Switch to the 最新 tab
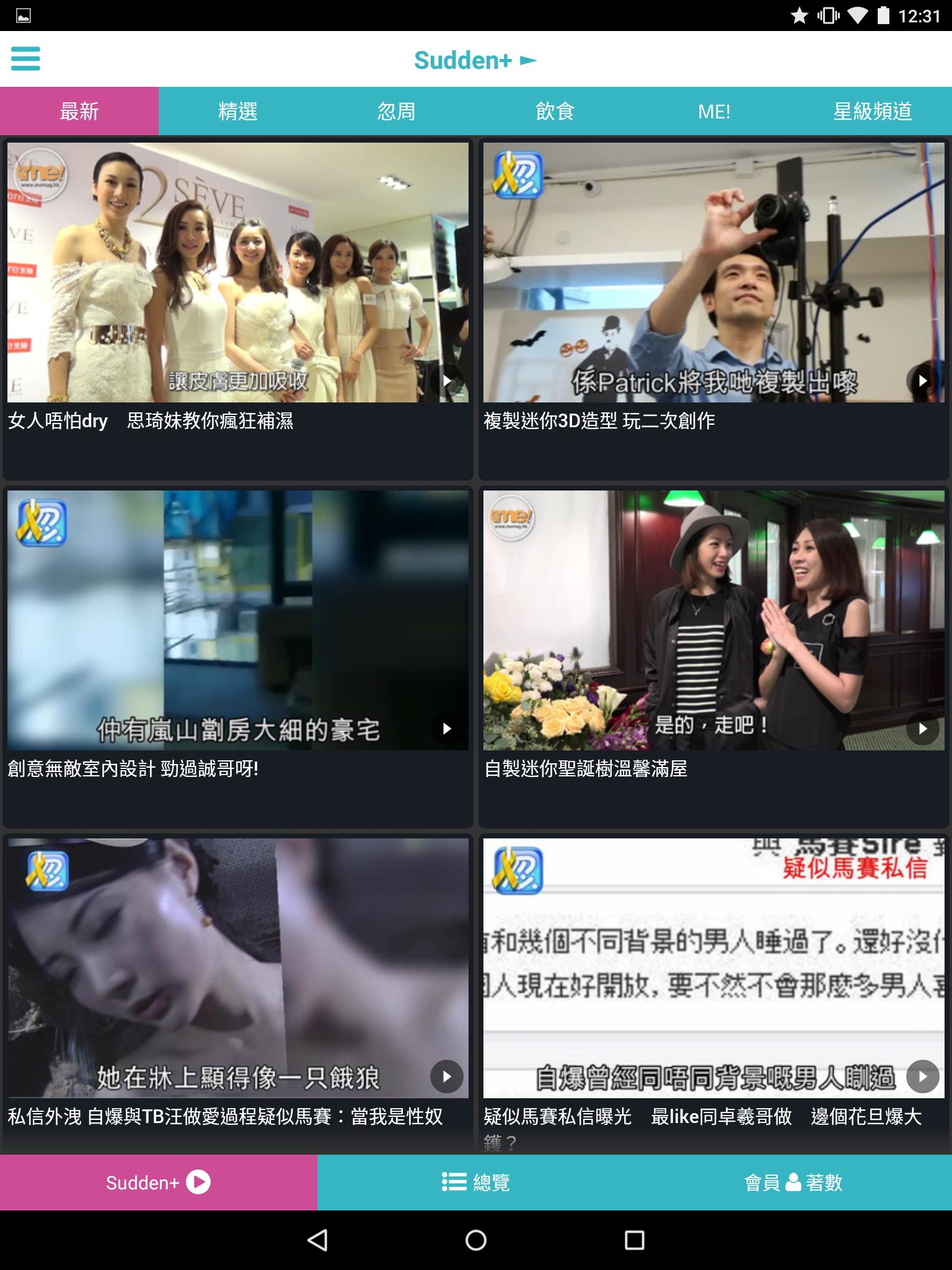952x1270 pixels. point(79,112)
